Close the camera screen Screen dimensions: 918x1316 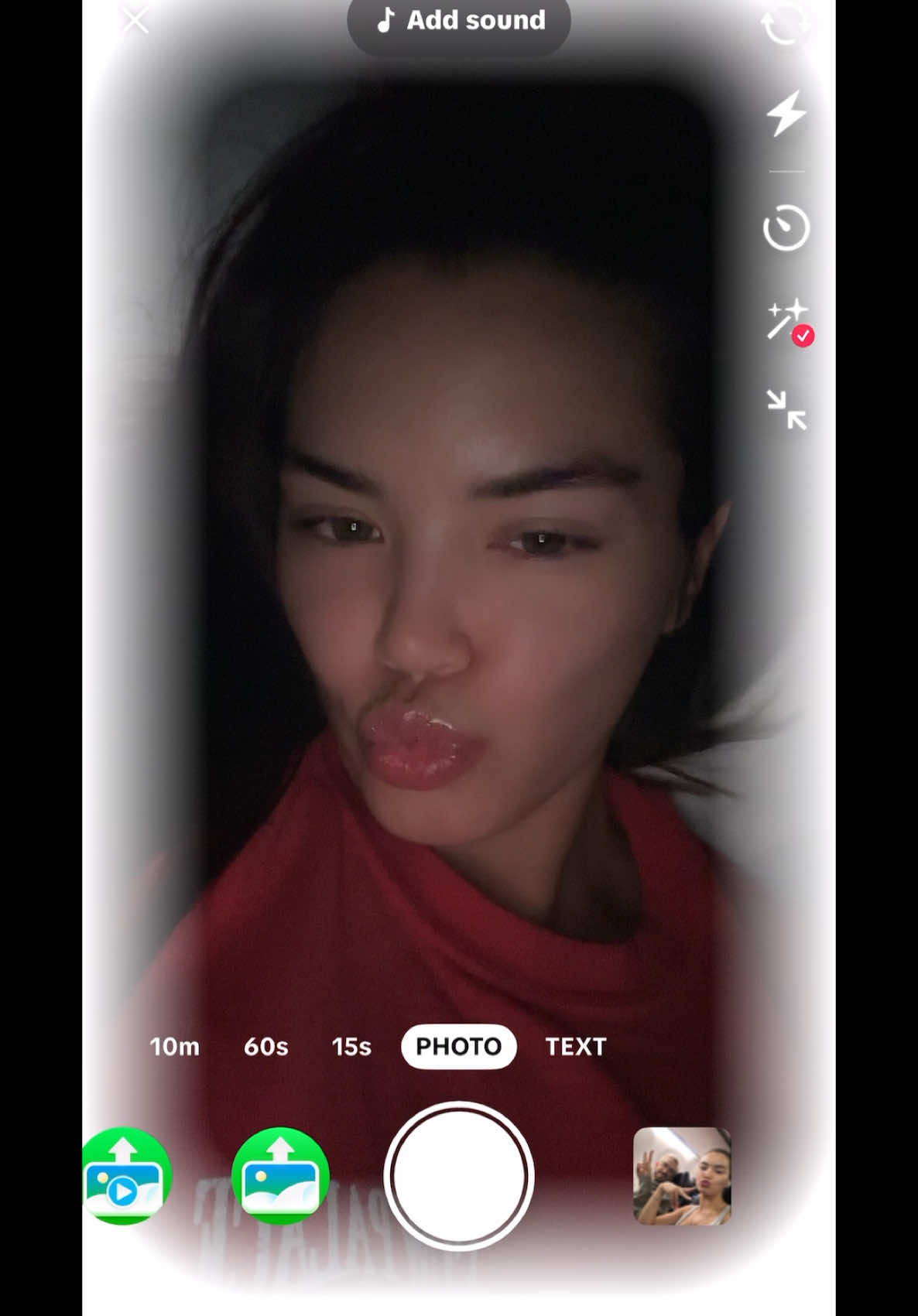(x=135, y=20)
